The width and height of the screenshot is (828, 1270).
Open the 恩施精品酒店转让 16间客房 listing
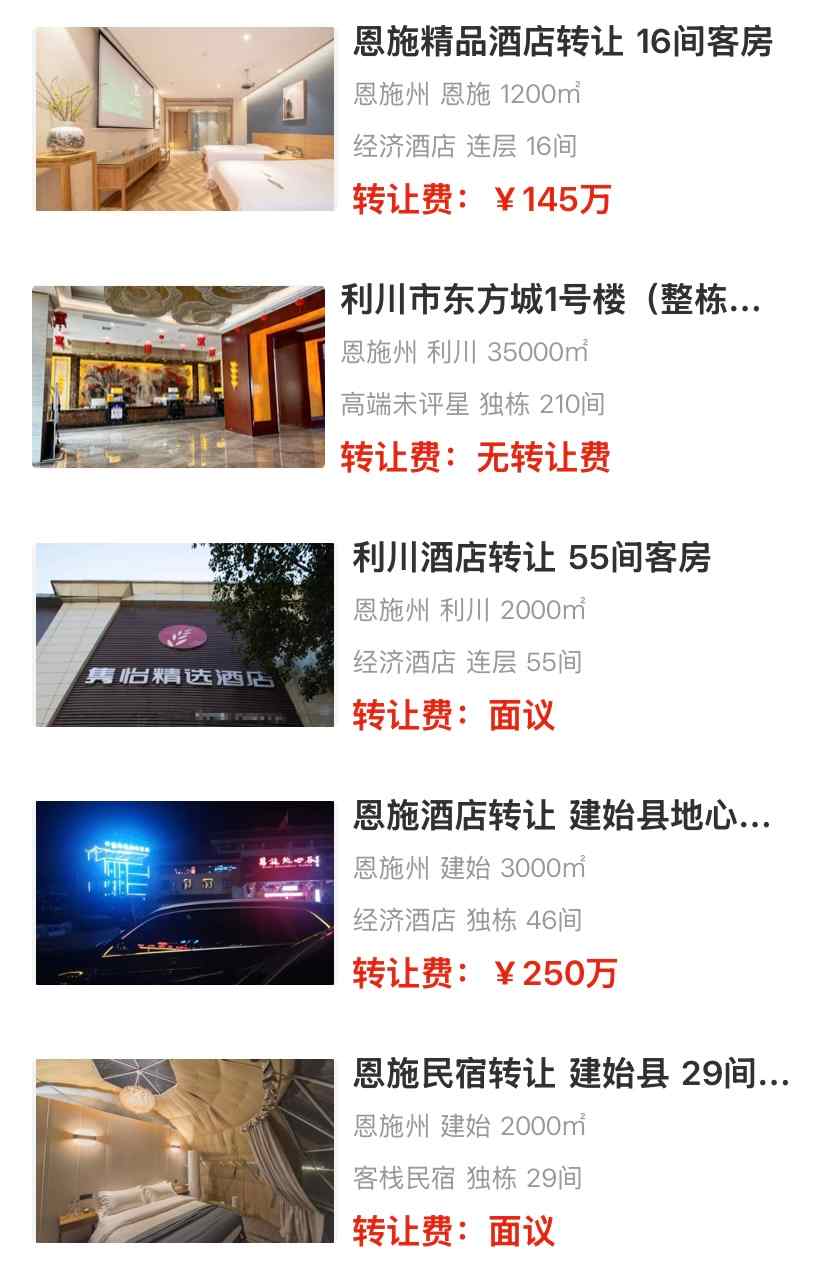click(x=563, y=43)
